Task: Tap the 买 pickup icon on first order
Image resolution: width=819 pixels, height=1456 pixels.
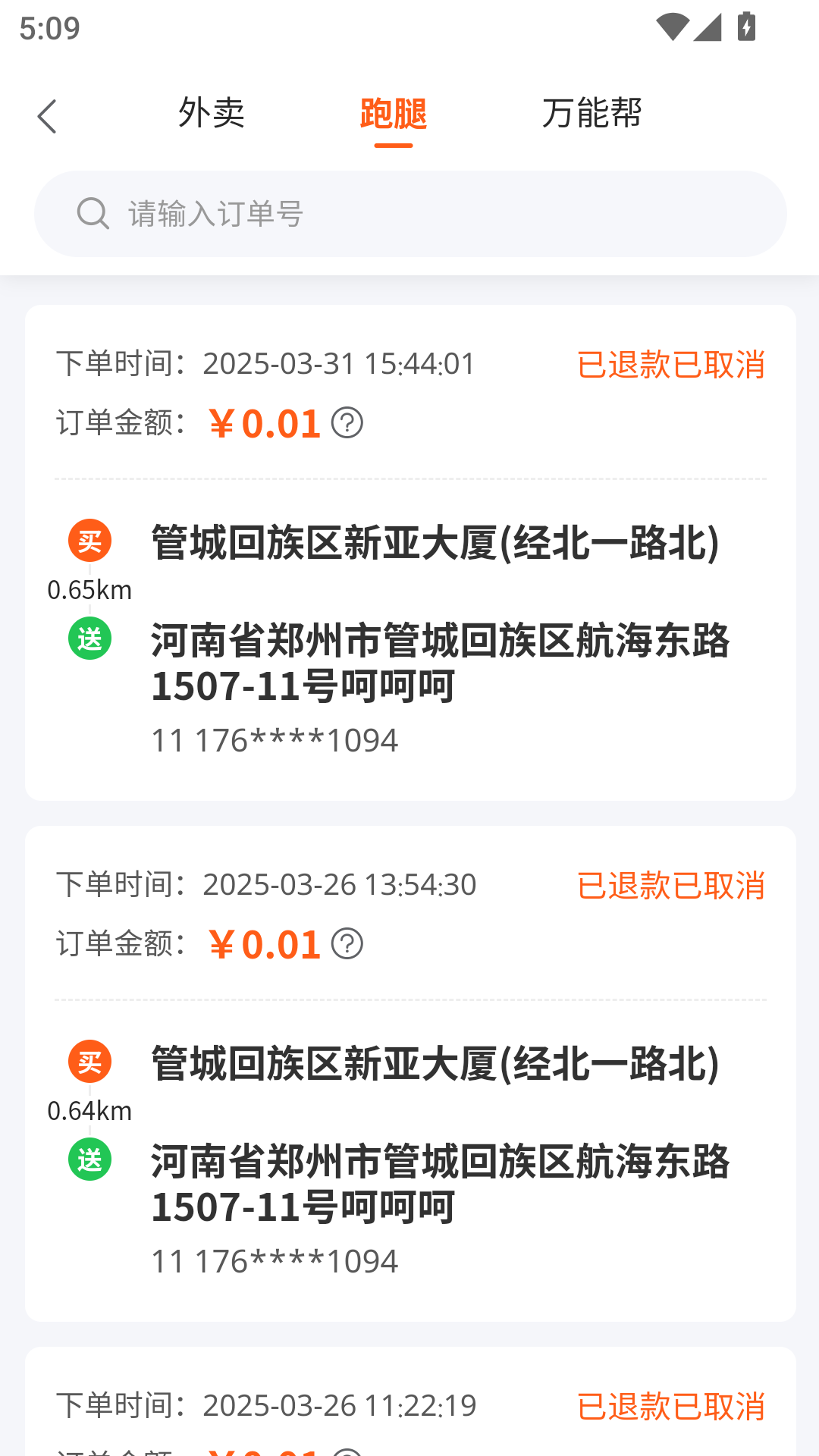Action: (x=89, y=541)
